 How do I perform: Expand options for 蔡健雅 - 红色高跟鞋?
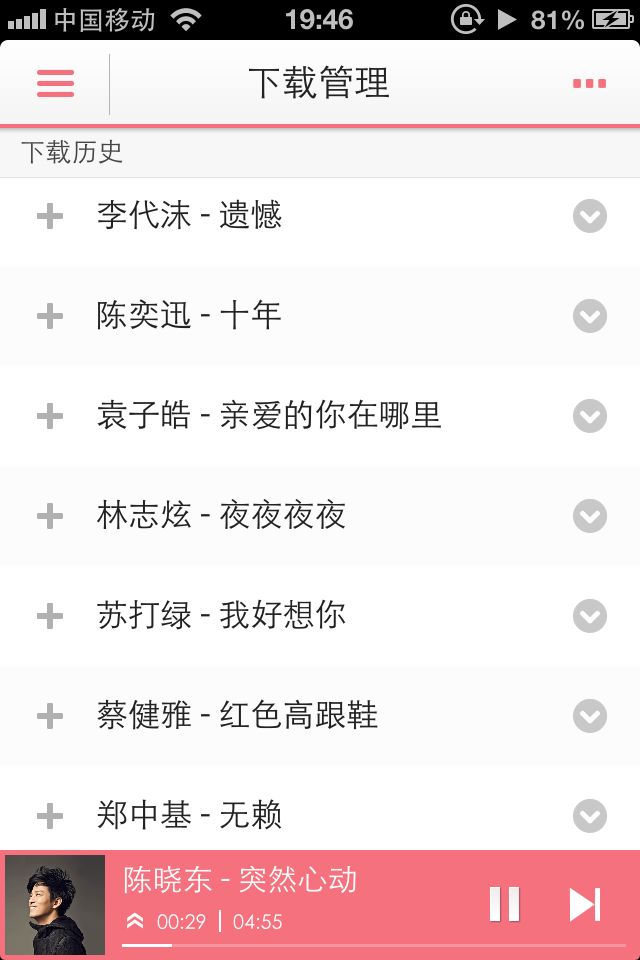pos(590,716)
